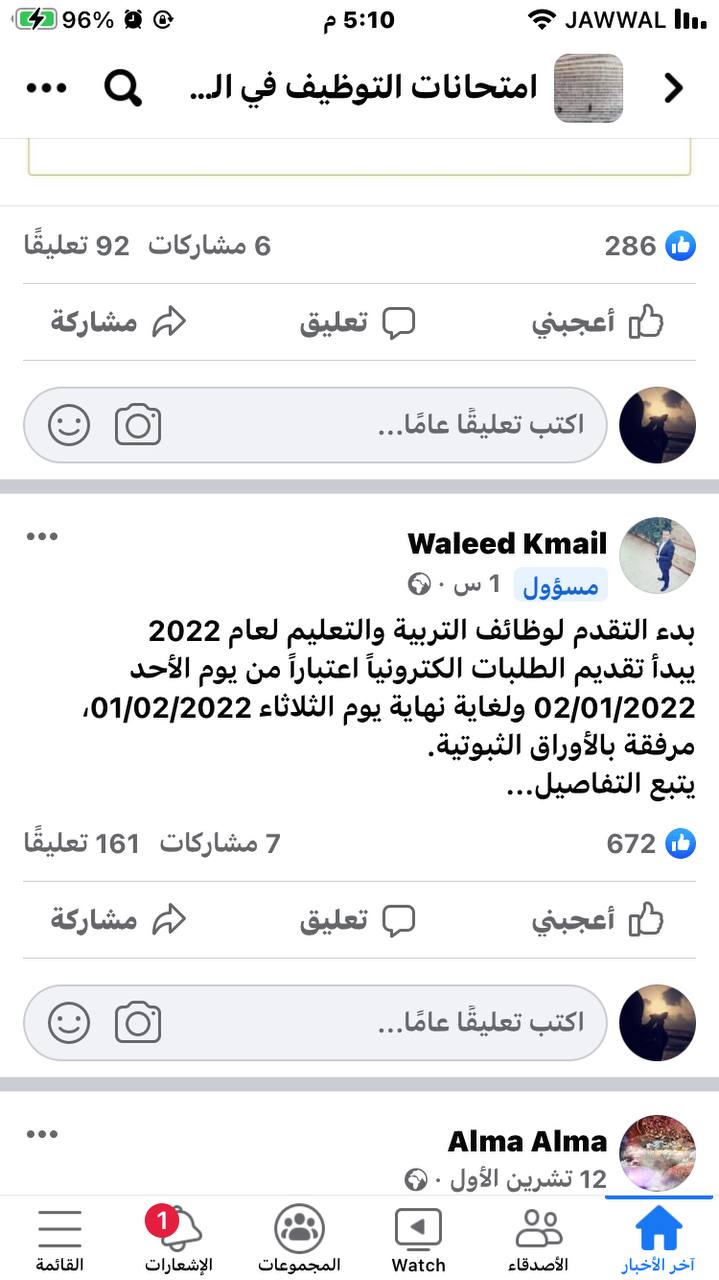
Task: Open the الإشعارات notifications tab
Action: (x=178, y=1240)
